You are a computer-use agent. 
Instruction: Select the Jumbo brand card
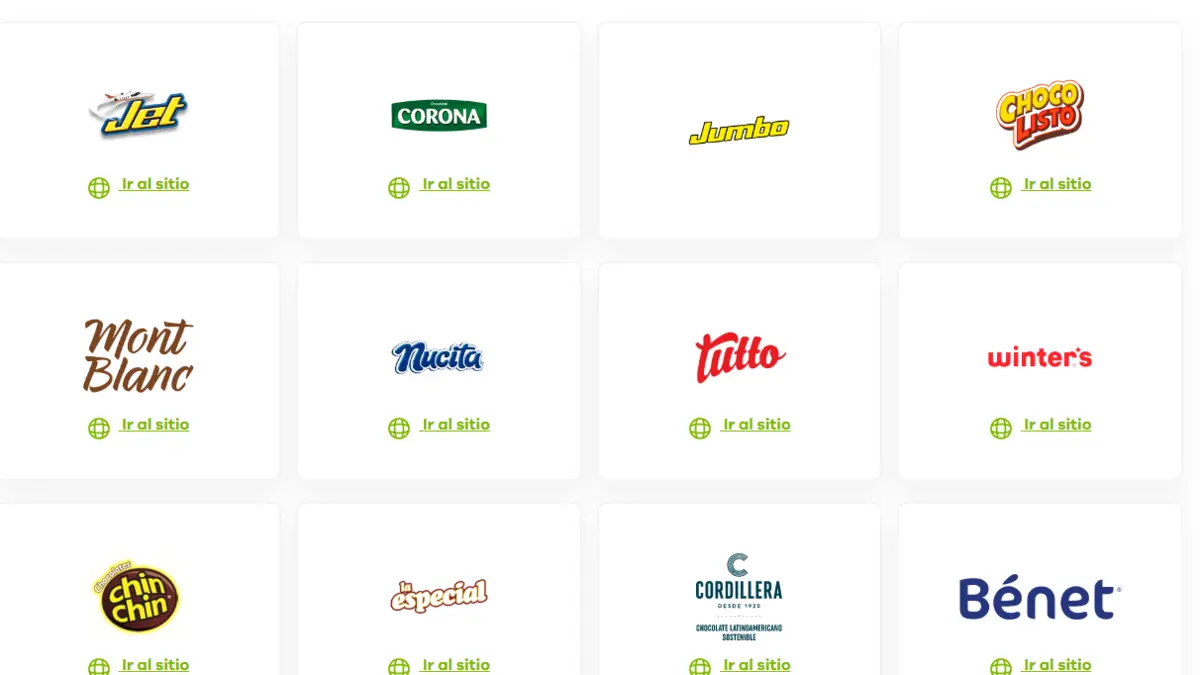coord(739,131)
